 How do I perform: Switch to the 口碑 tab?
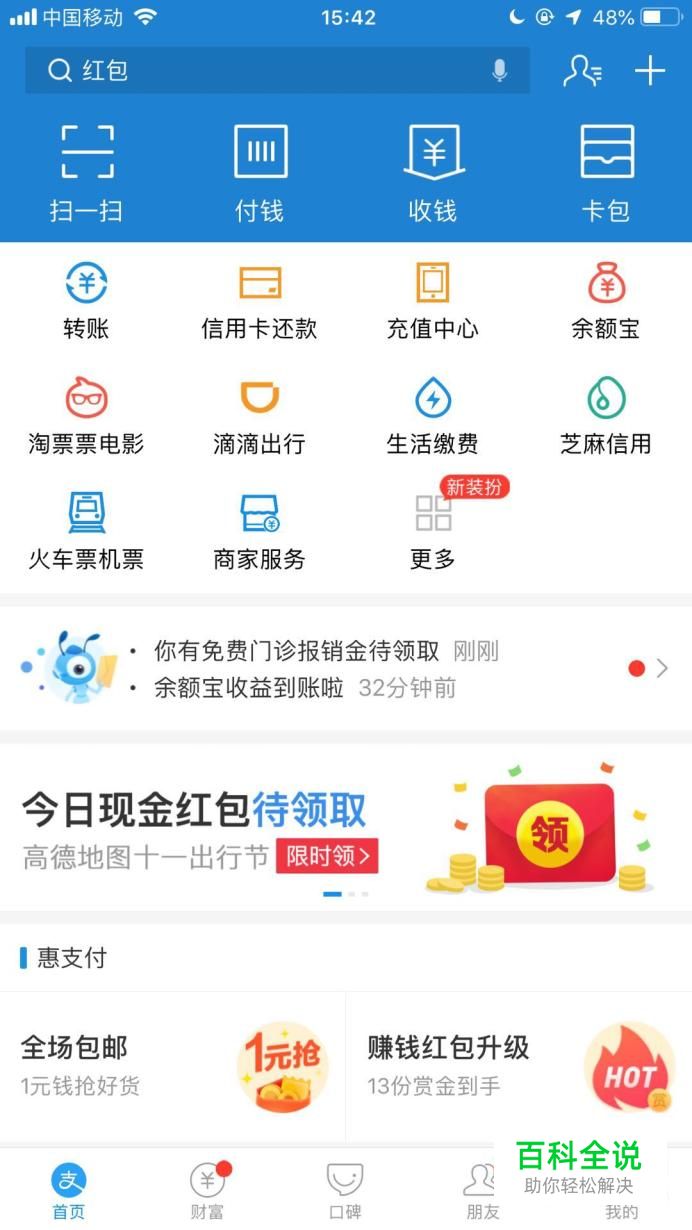point(345,1192)
